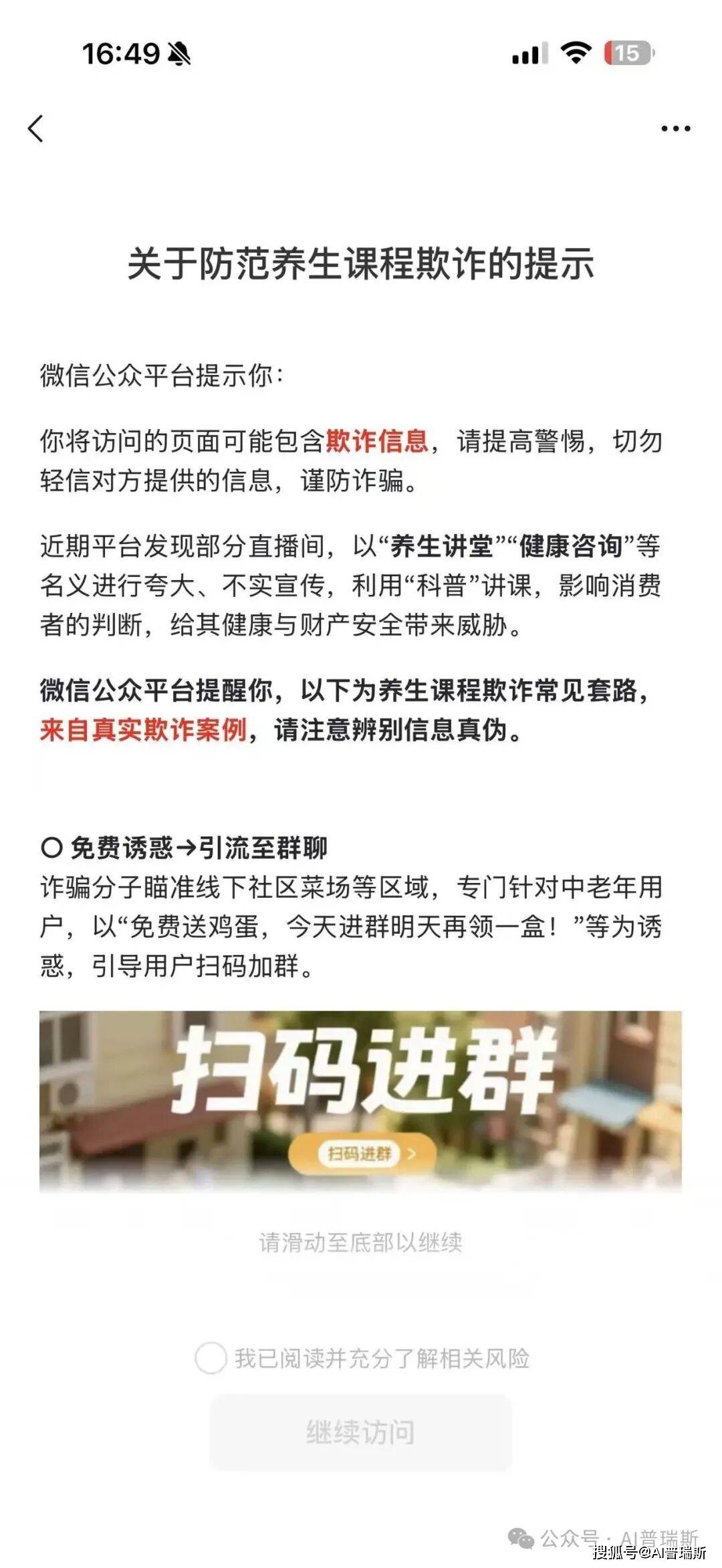Tap the 继续访问 button
Image resolution: width=722 pixels, height=1568 pixels.
click(361, 1432)
